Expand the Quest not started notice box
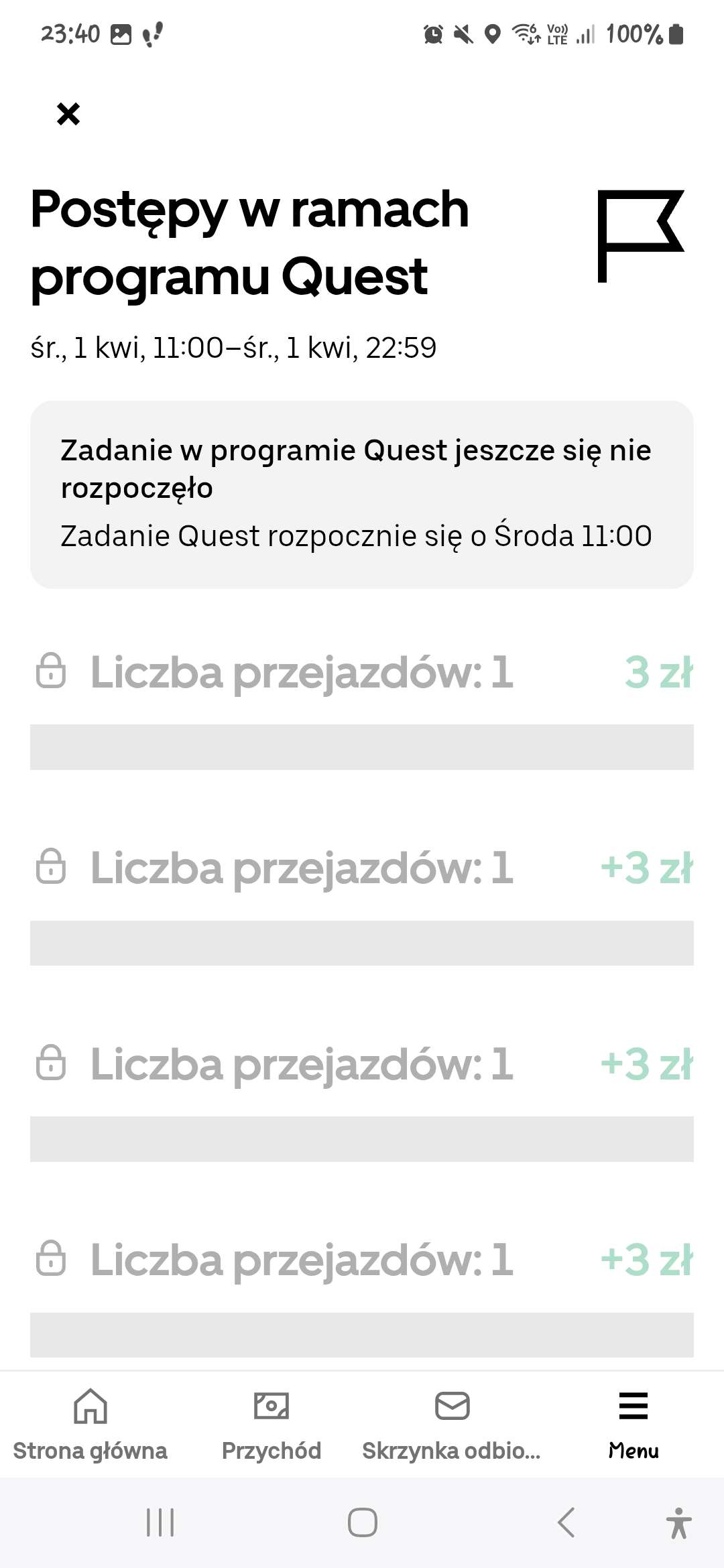 [x=362, y=493]
